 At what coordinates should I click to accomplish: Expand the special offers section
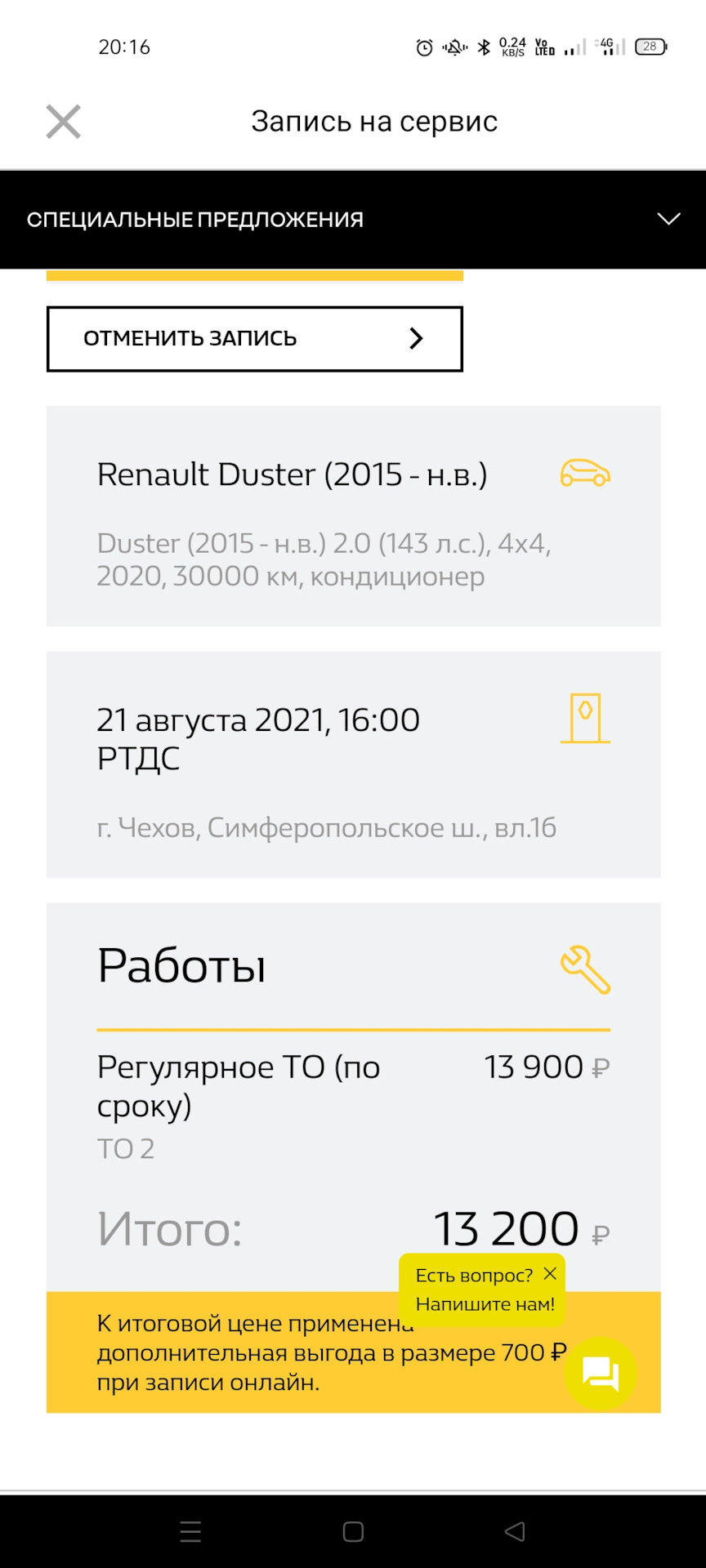353,219
